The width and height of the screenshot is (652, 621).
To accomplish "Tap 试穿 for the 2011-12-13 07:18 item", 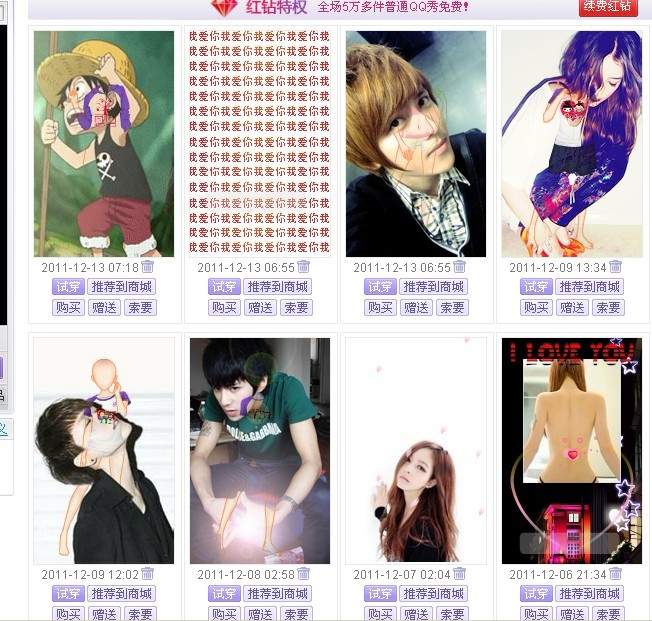I will pyautogui.click(x=68, y=287).
